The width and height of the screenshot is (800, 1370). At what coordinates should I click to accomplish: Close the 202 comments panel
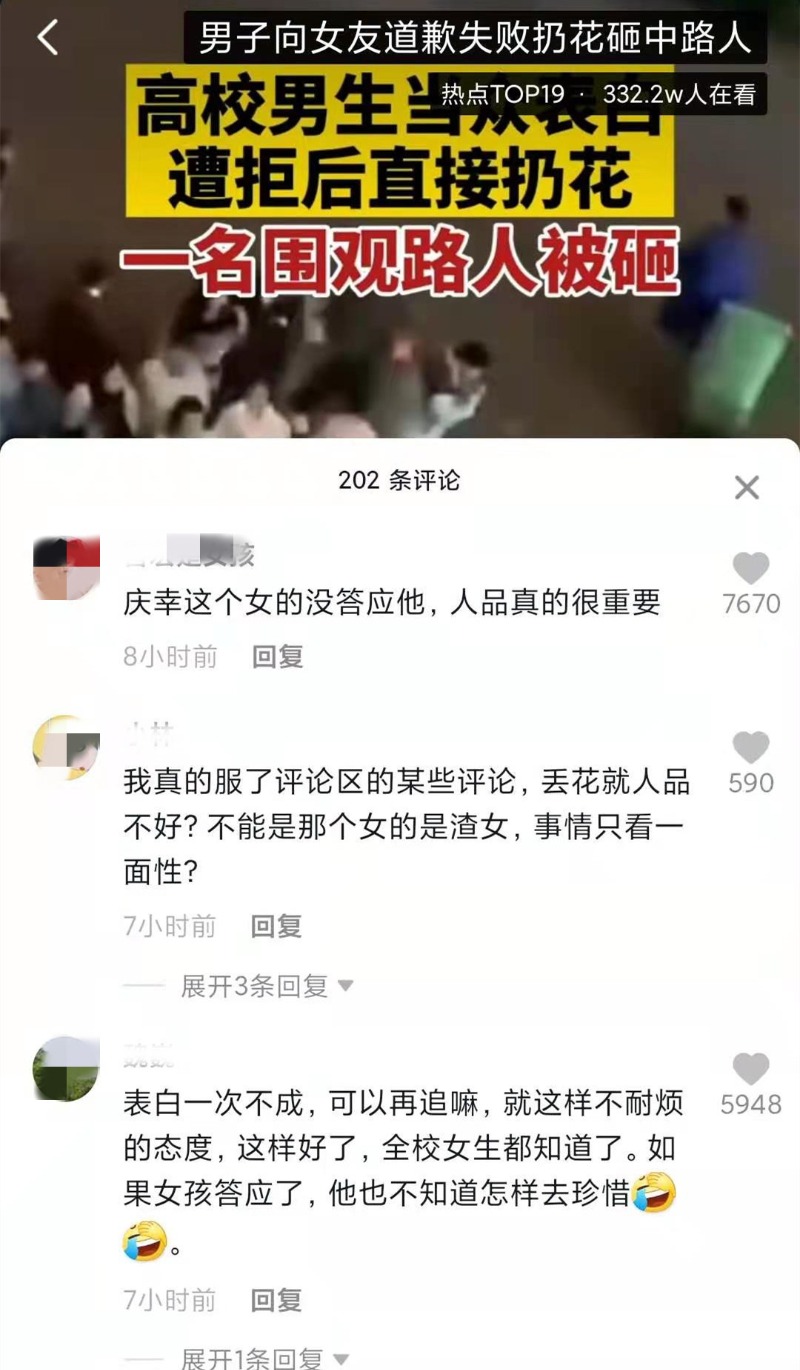pyautogui.click(x=747, y=487)
